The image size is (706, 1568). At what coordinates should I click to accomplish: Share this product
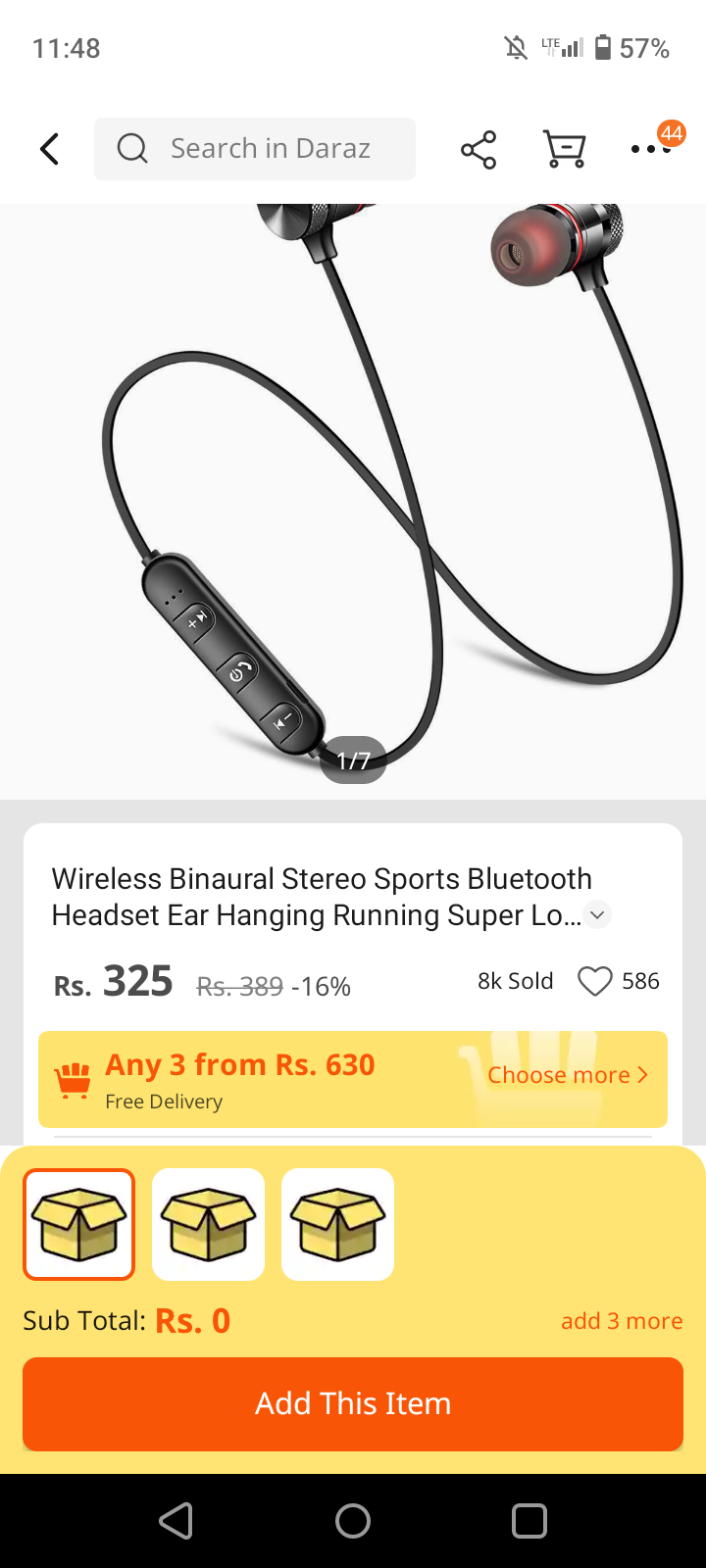point(479,149)
